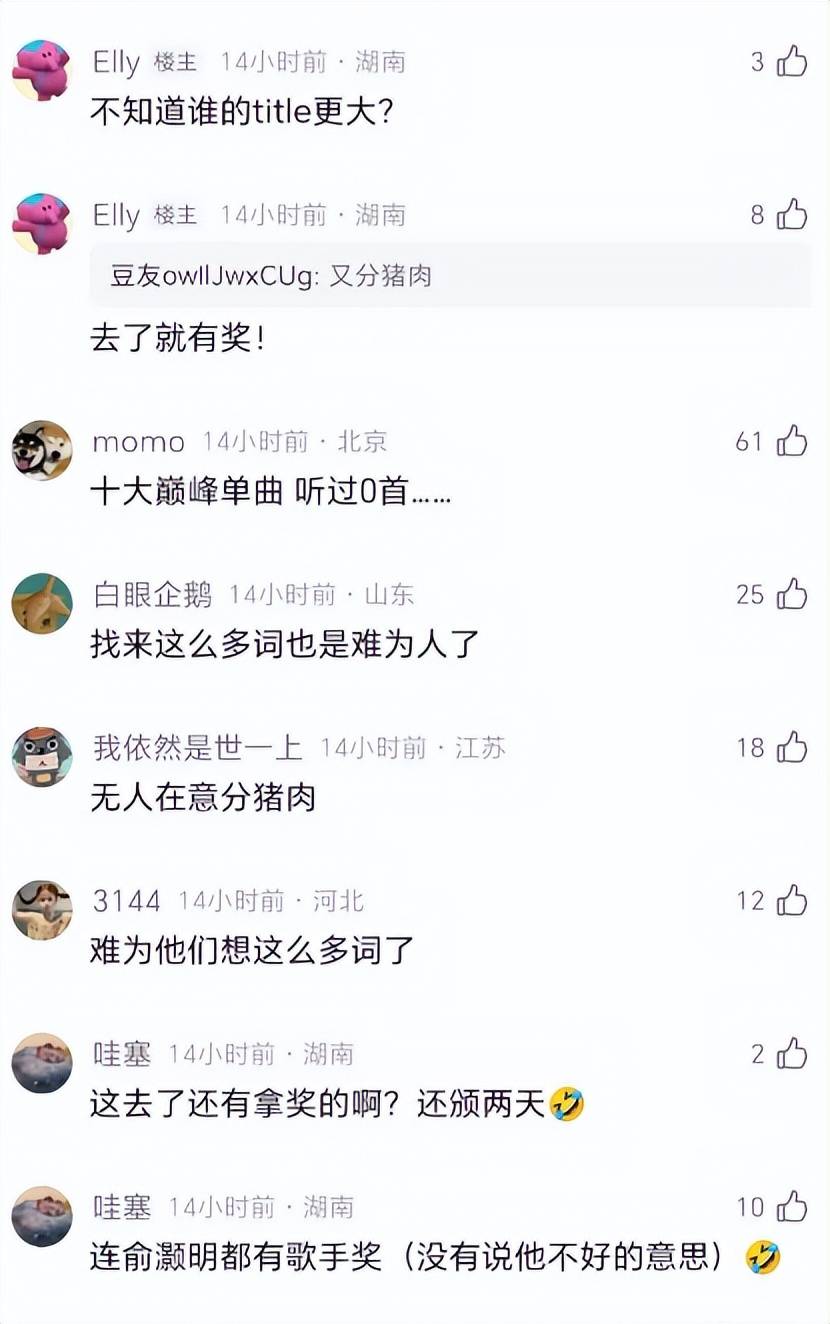Like Elly's reply "去了就有奖!"
830x1324 pixels.
tap(792, 214)
